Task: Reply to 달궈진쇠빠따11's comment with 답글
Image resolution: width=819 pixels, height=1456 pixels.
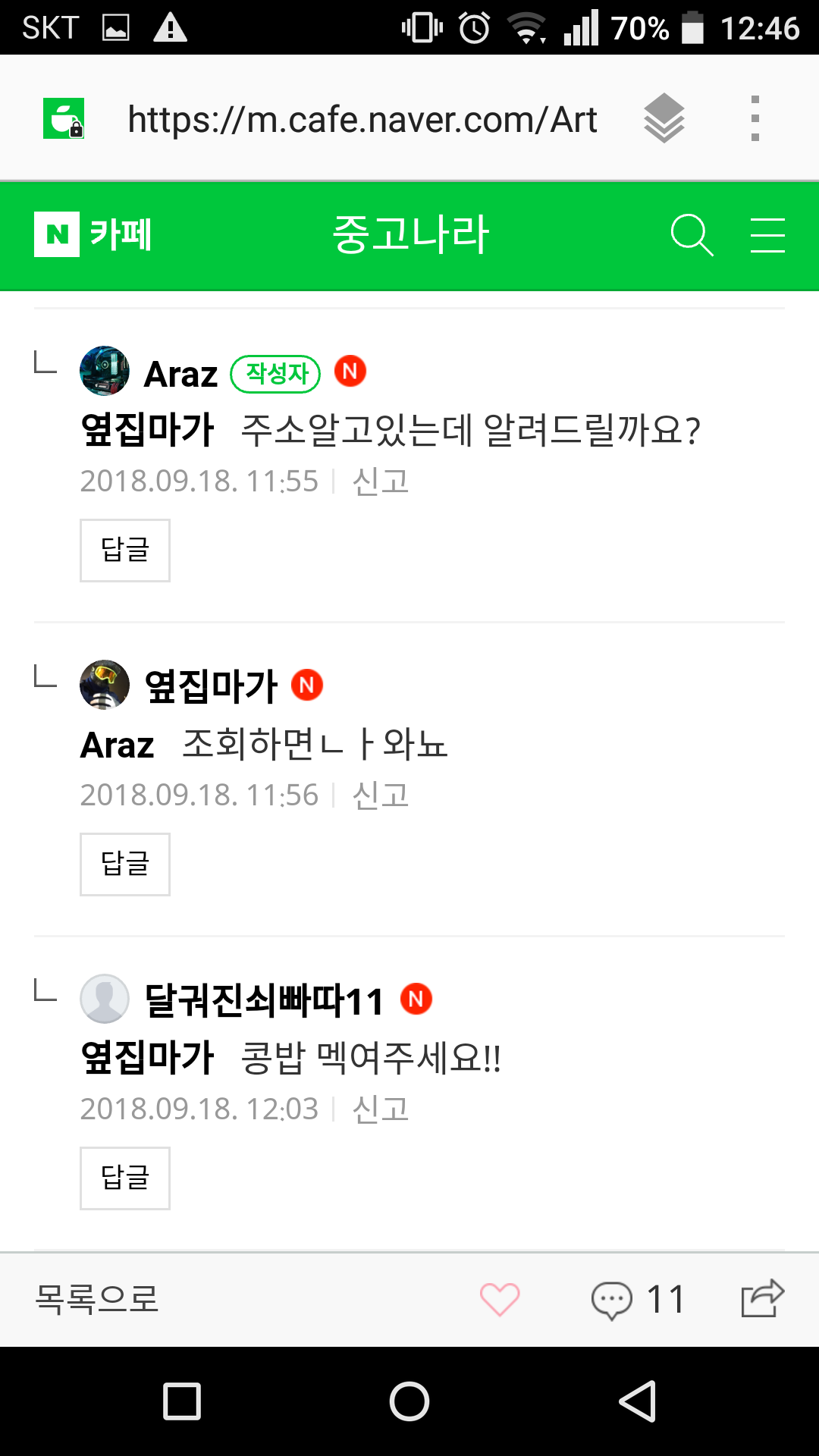Action: pyautogui.click(x=125, y=1178)
